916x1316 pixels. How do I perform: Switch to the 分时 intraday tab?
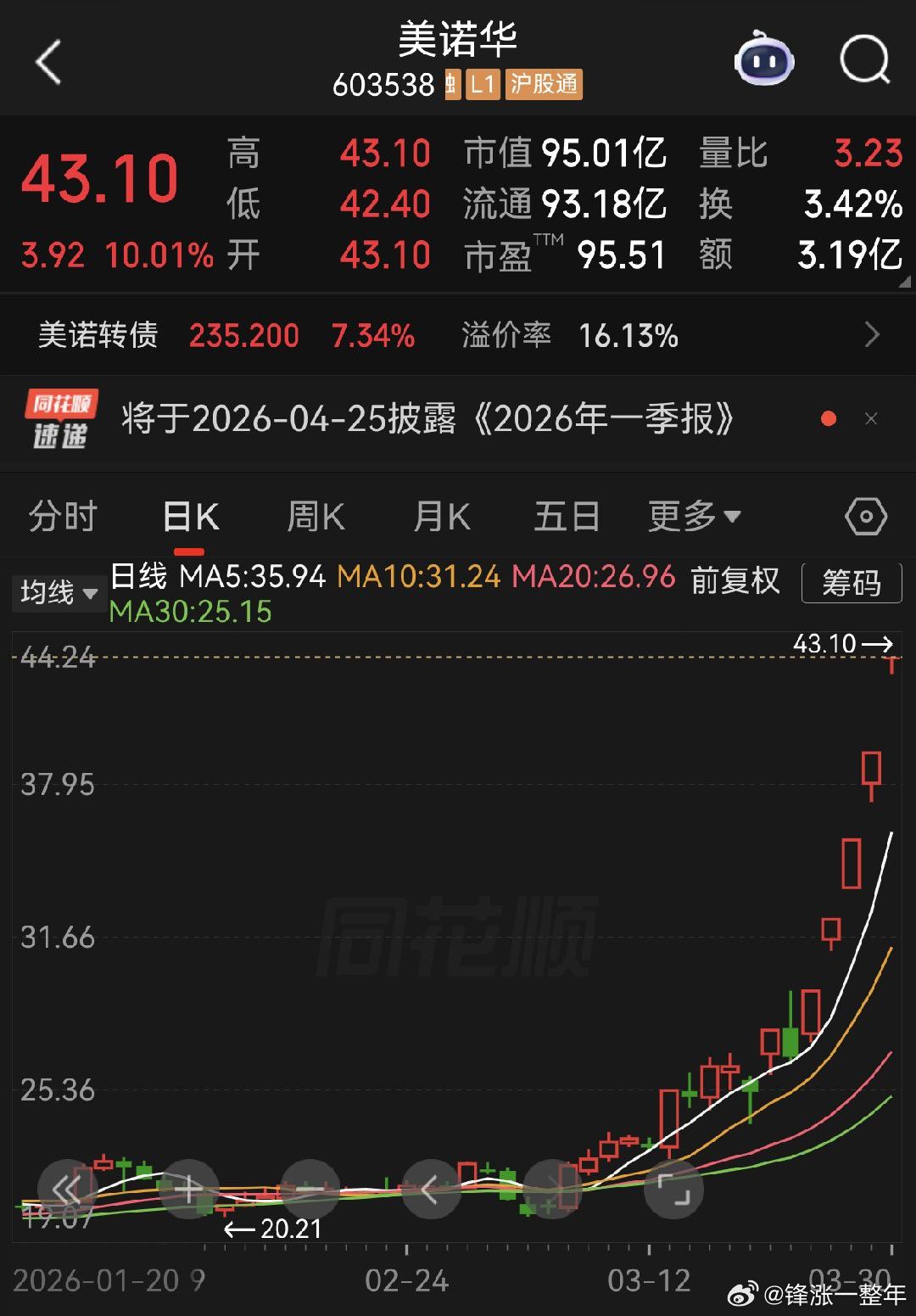coord(62,516)
